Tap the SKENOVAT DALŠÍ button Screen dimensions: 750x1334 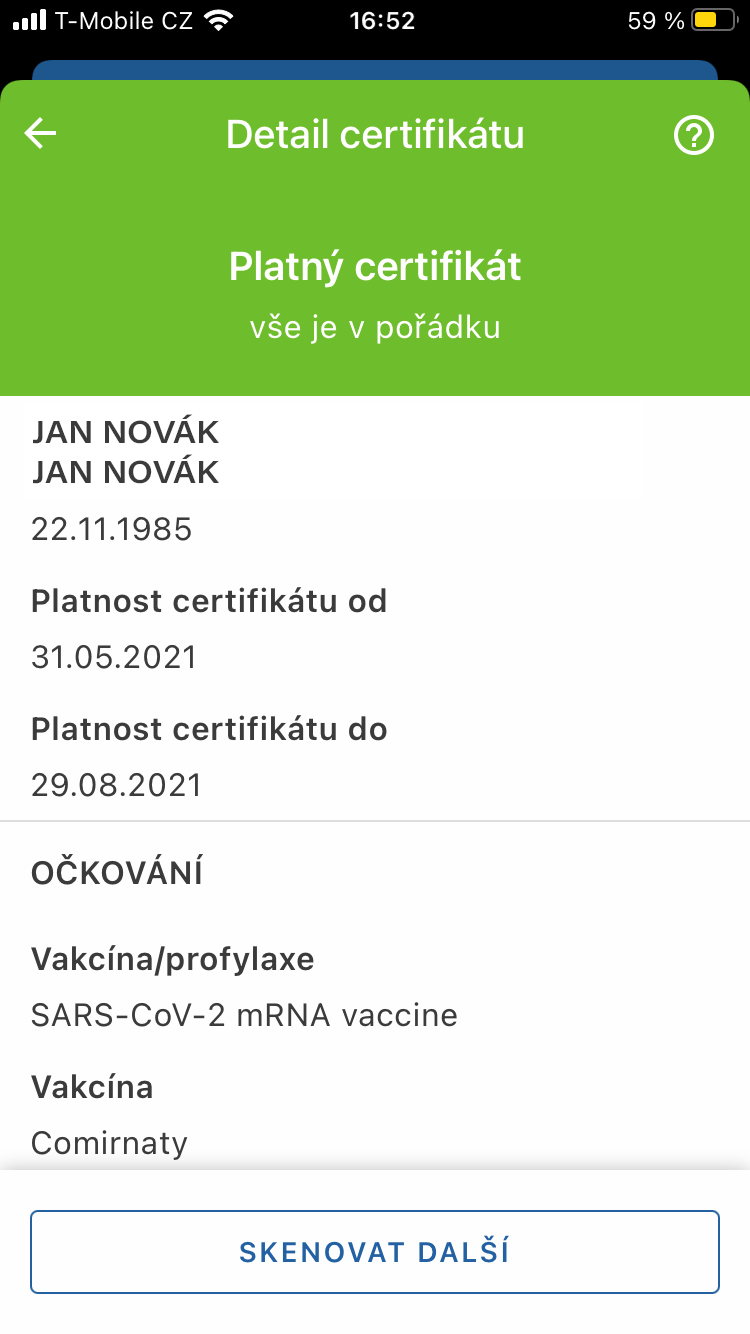pyautogui.click(x=375, y=1252)
